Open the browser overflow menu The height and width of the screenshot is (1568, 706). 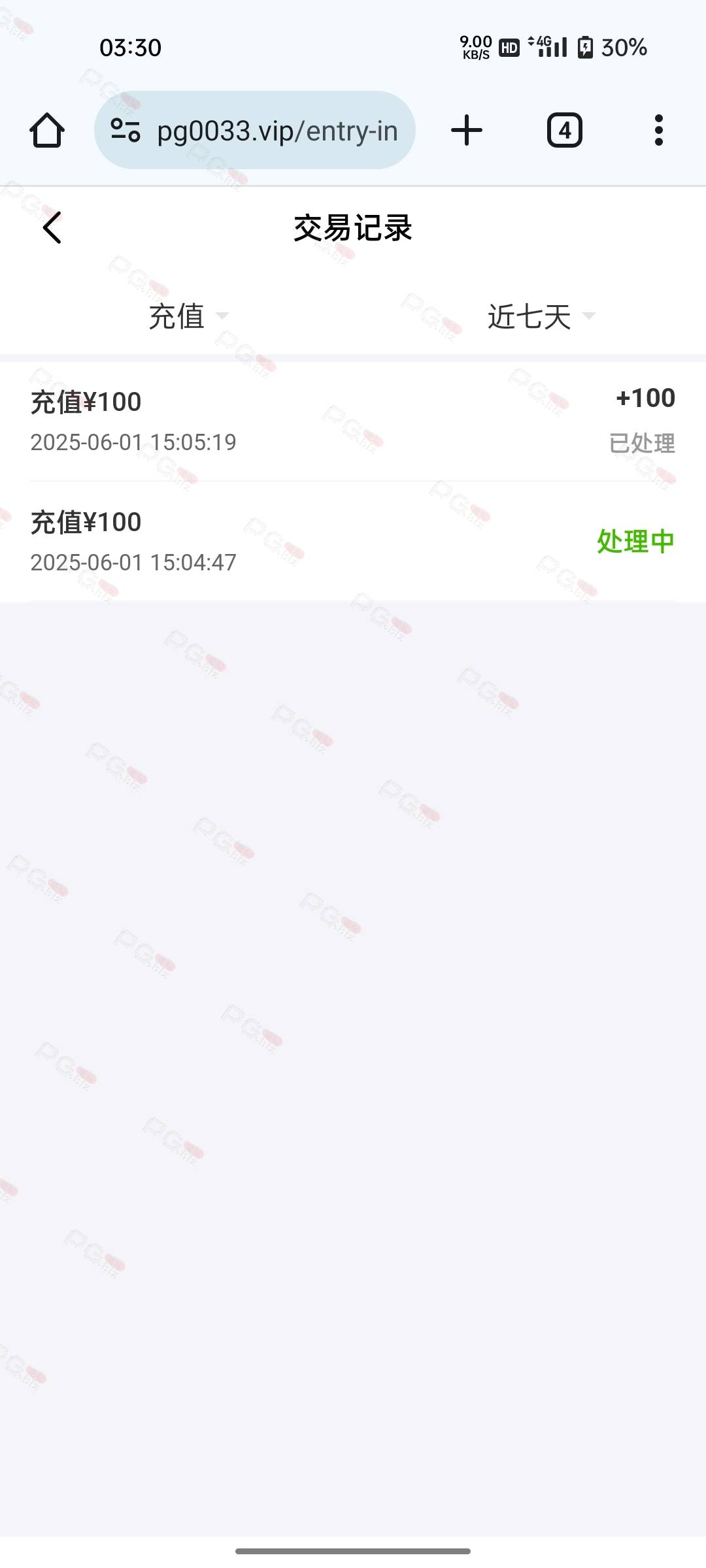pos(658,130)
